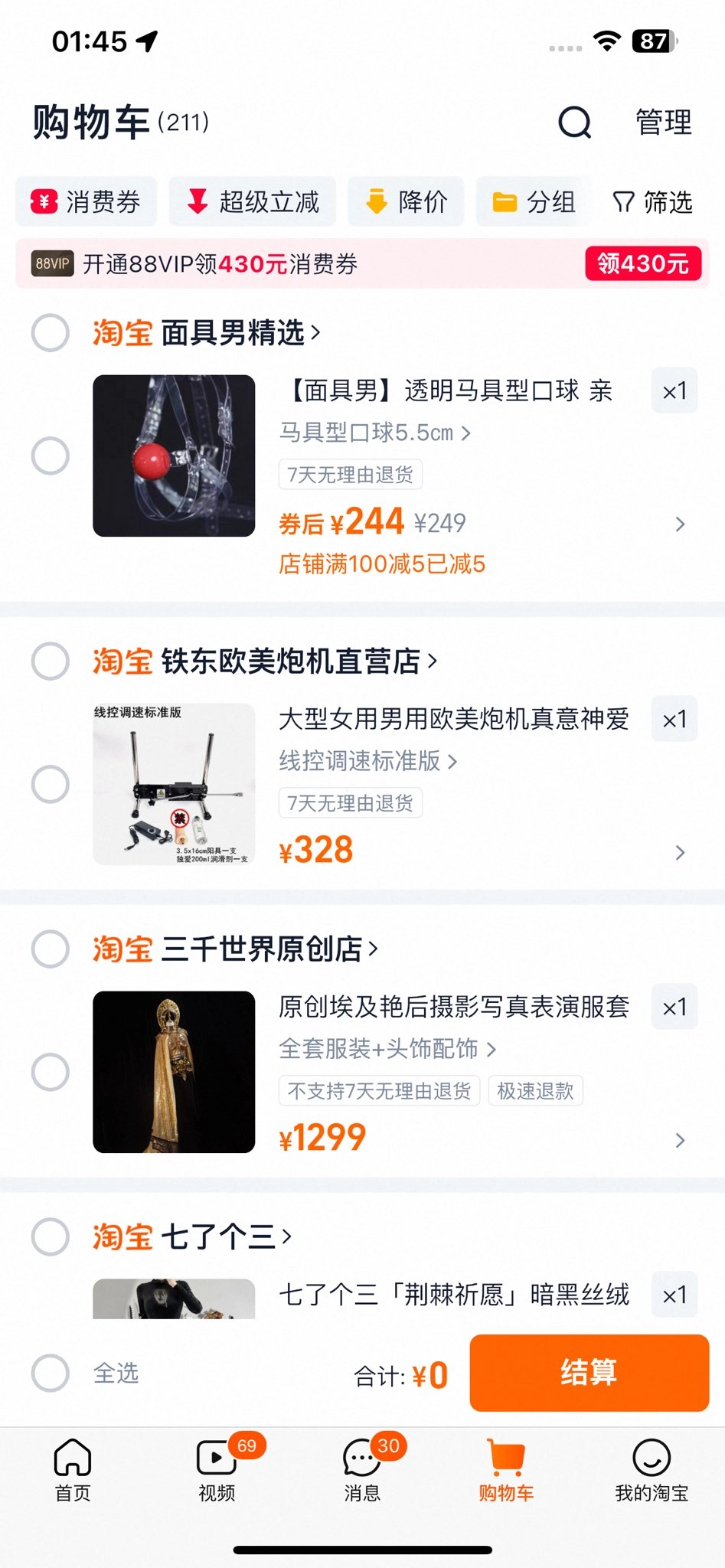The width and height of the screenshot is (725, 1568).
Task: Claim the 领430元 VIP coupon
Action: coord(643,264)
